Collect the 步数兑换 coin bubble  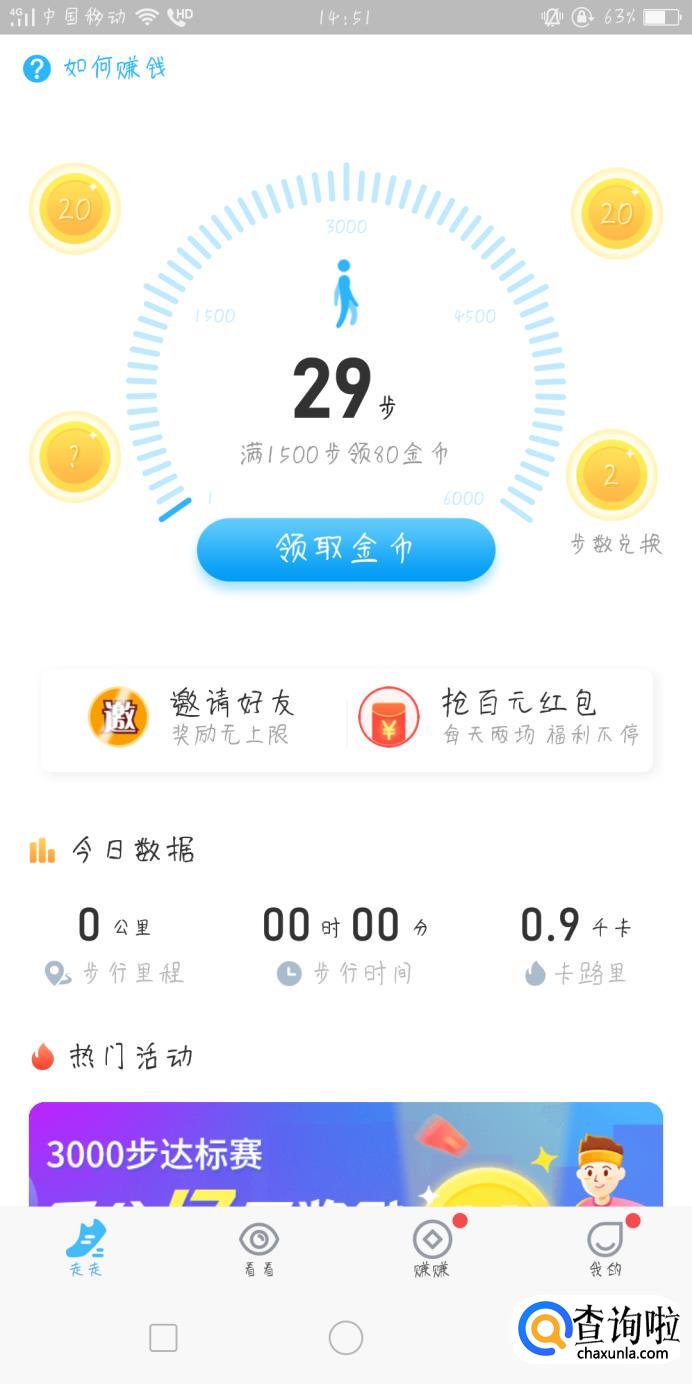pos(612,476)
